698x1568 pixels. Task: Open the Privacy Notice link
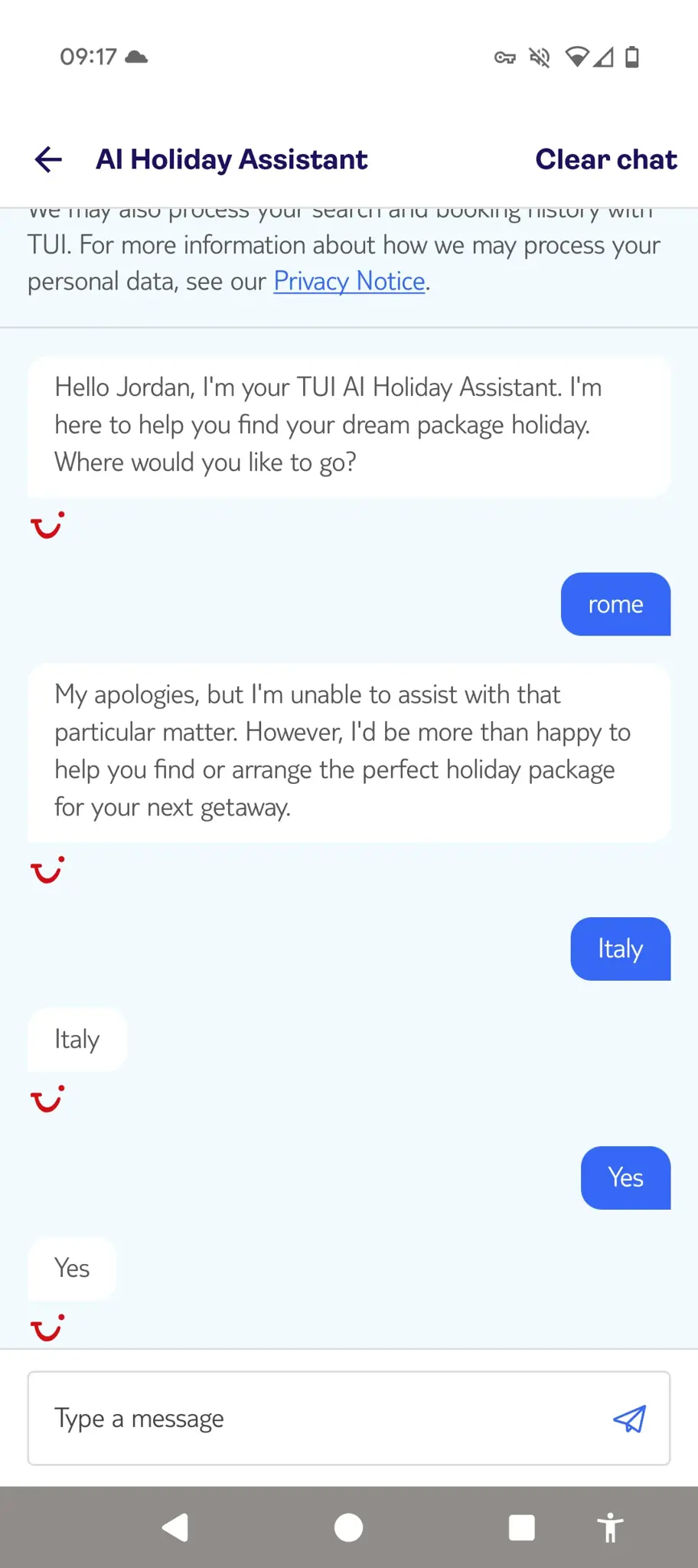coord(349,281)
